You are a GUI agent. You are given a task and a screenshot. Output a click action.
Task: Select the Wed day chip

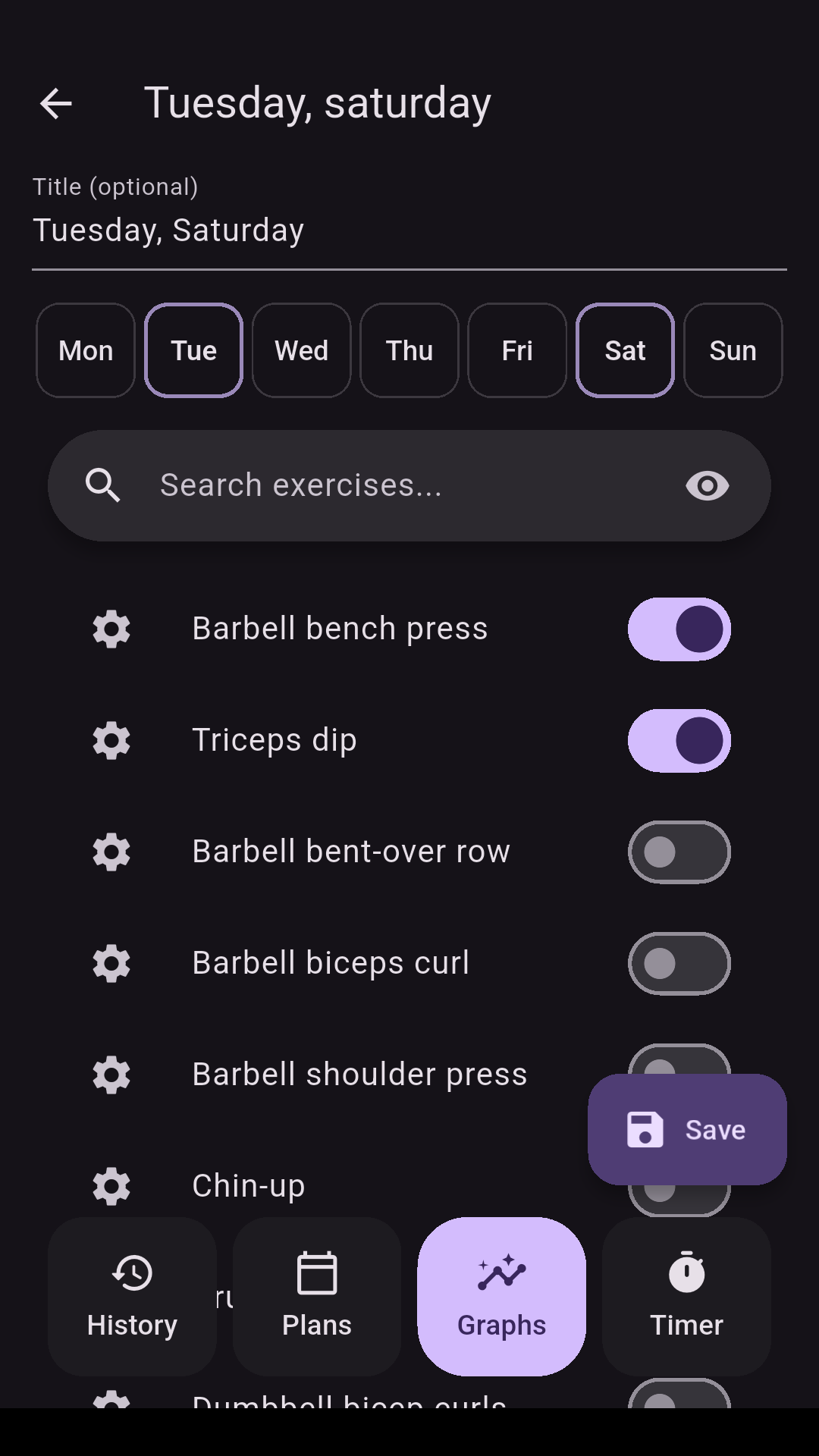click(301, 350)
